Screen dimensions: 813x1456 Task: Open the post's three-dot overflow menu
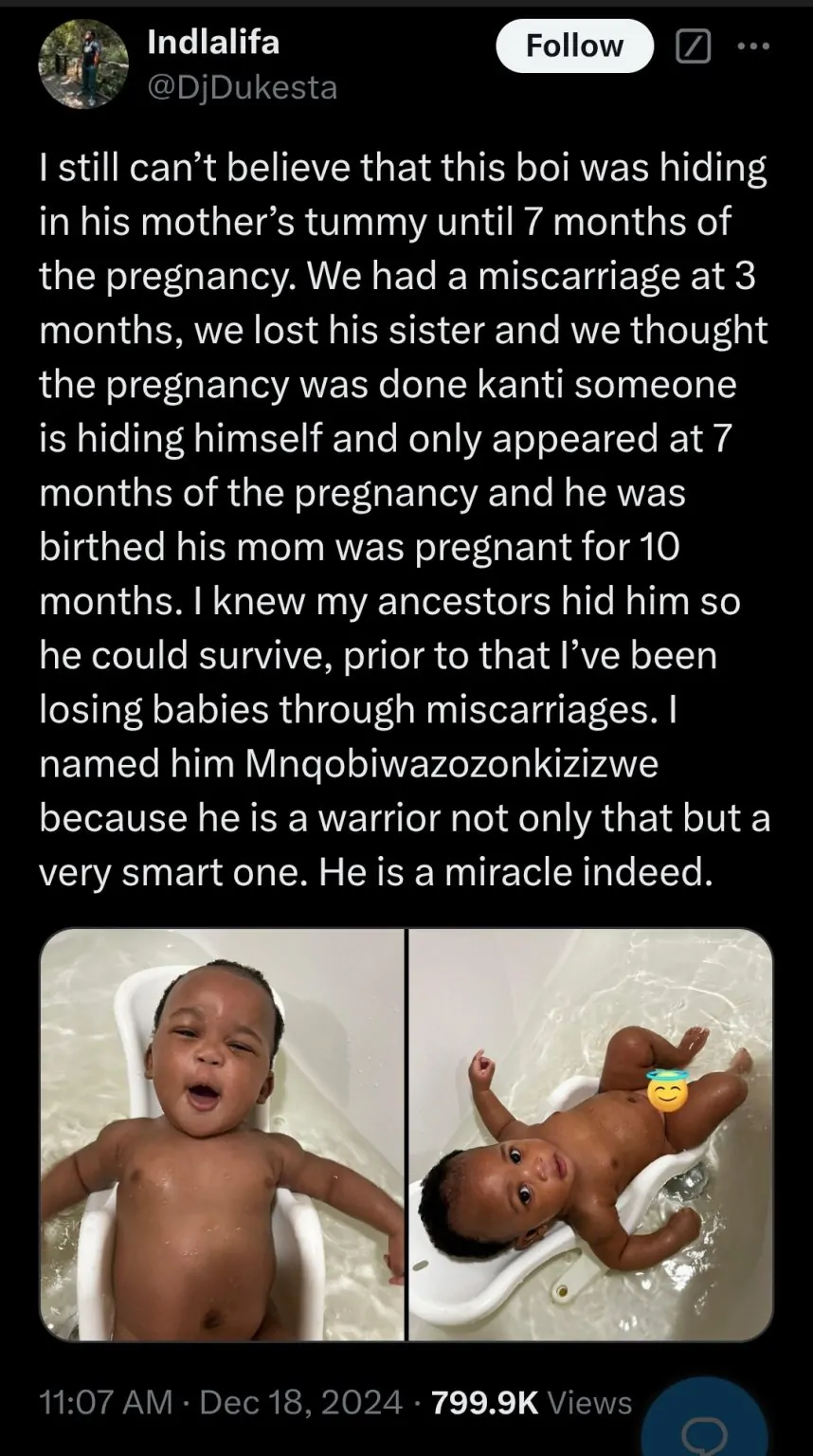click(755, 45)
